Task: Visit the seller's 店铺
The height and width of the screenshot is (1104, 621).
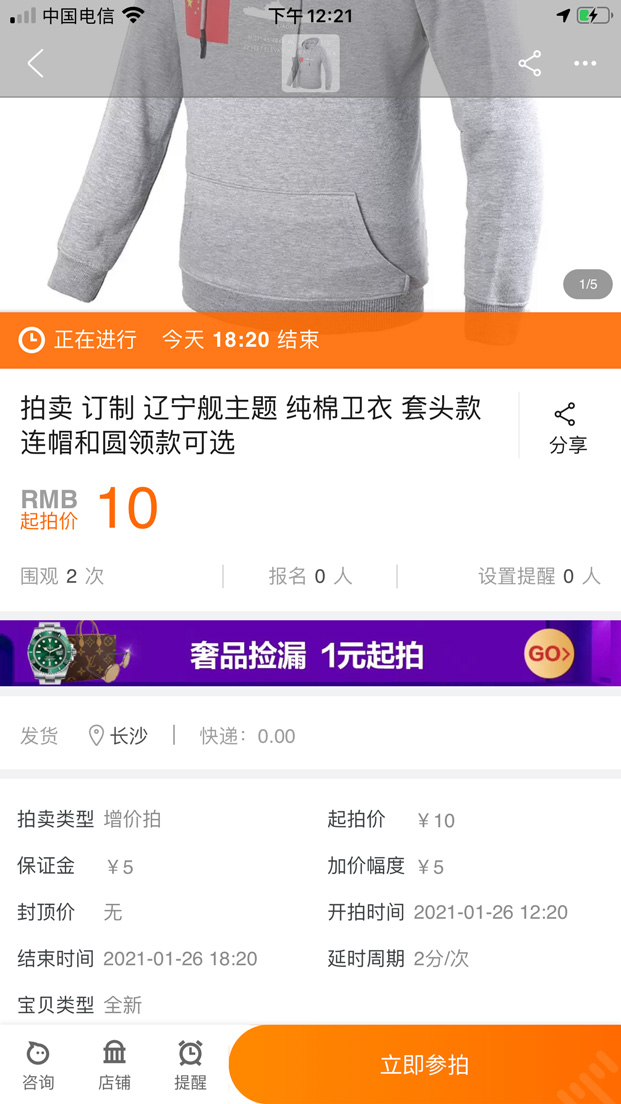Action: 114,1065
